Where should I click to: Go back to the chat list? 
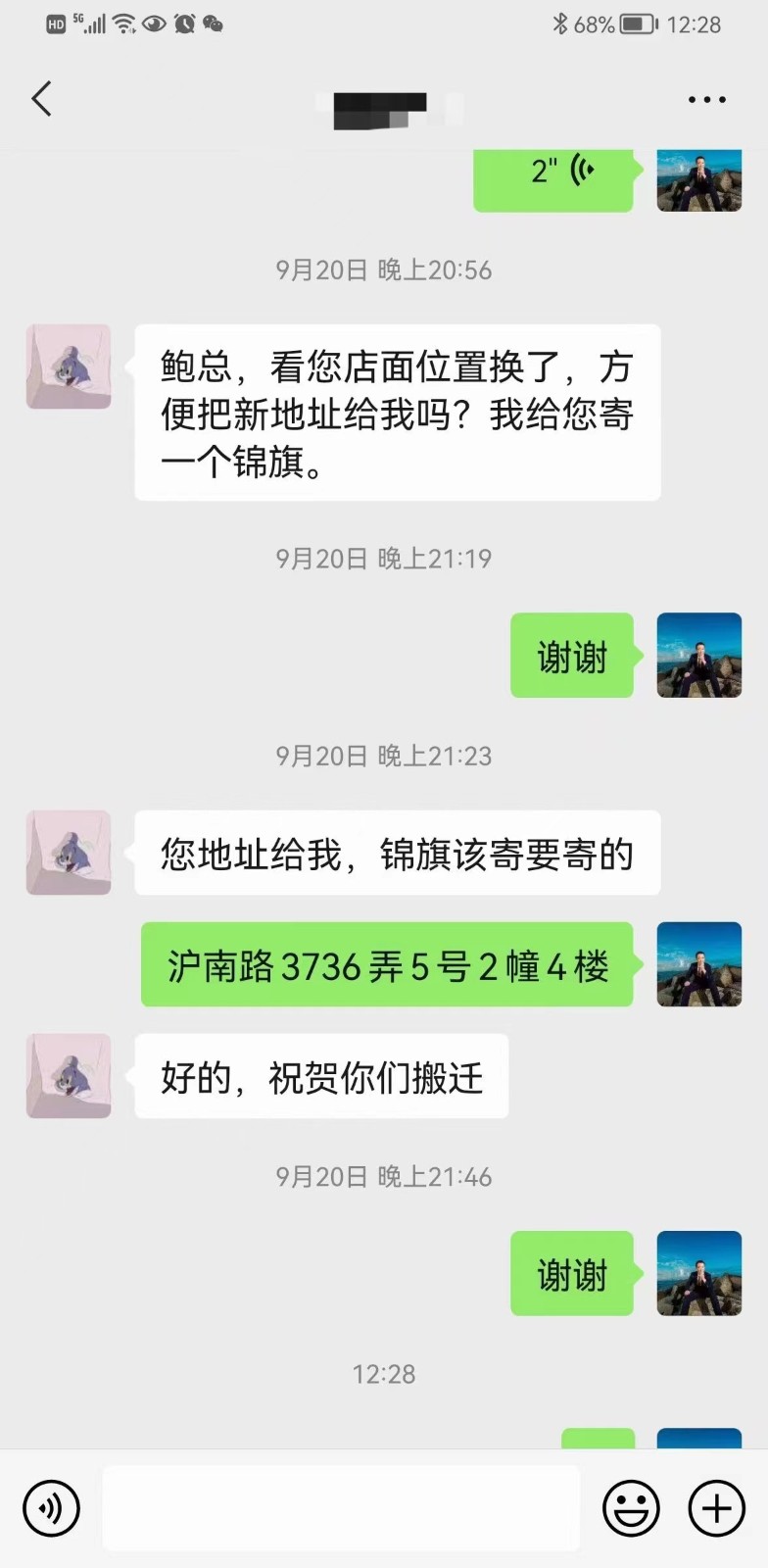click(41, 99)
